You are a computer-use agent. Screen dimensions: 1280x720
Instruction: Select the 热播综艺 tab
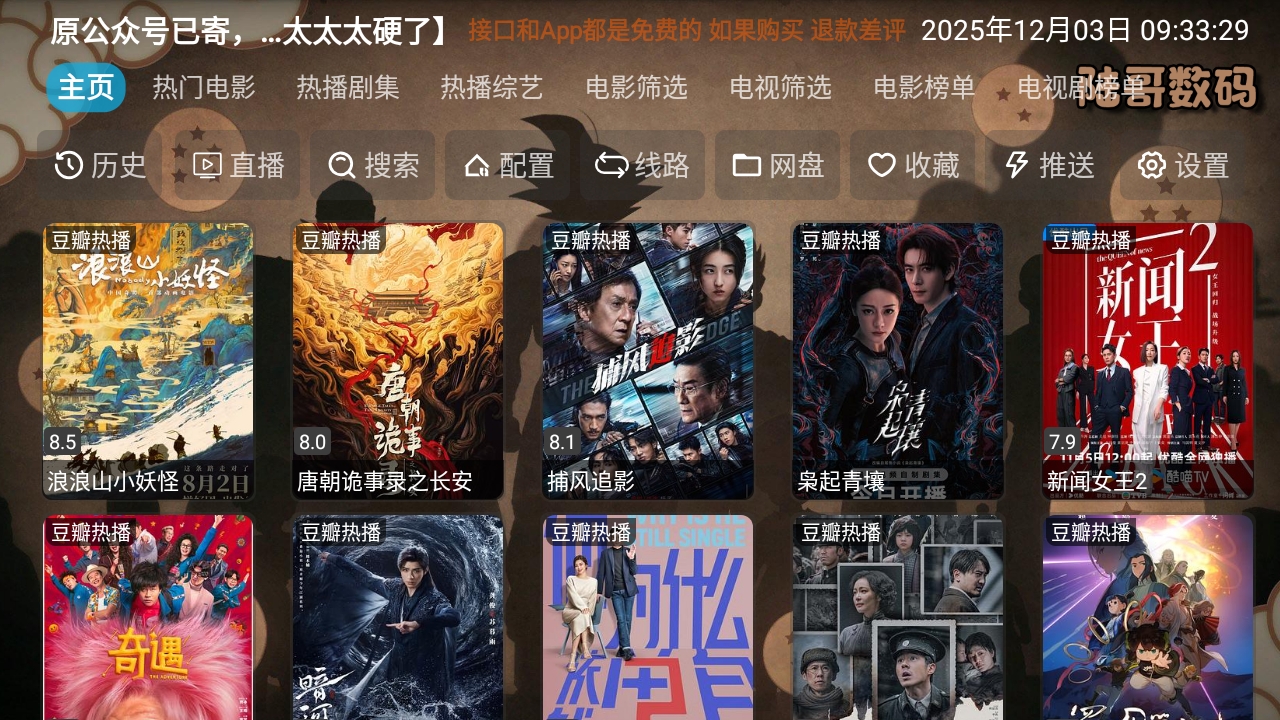click(x=492, y=88)
